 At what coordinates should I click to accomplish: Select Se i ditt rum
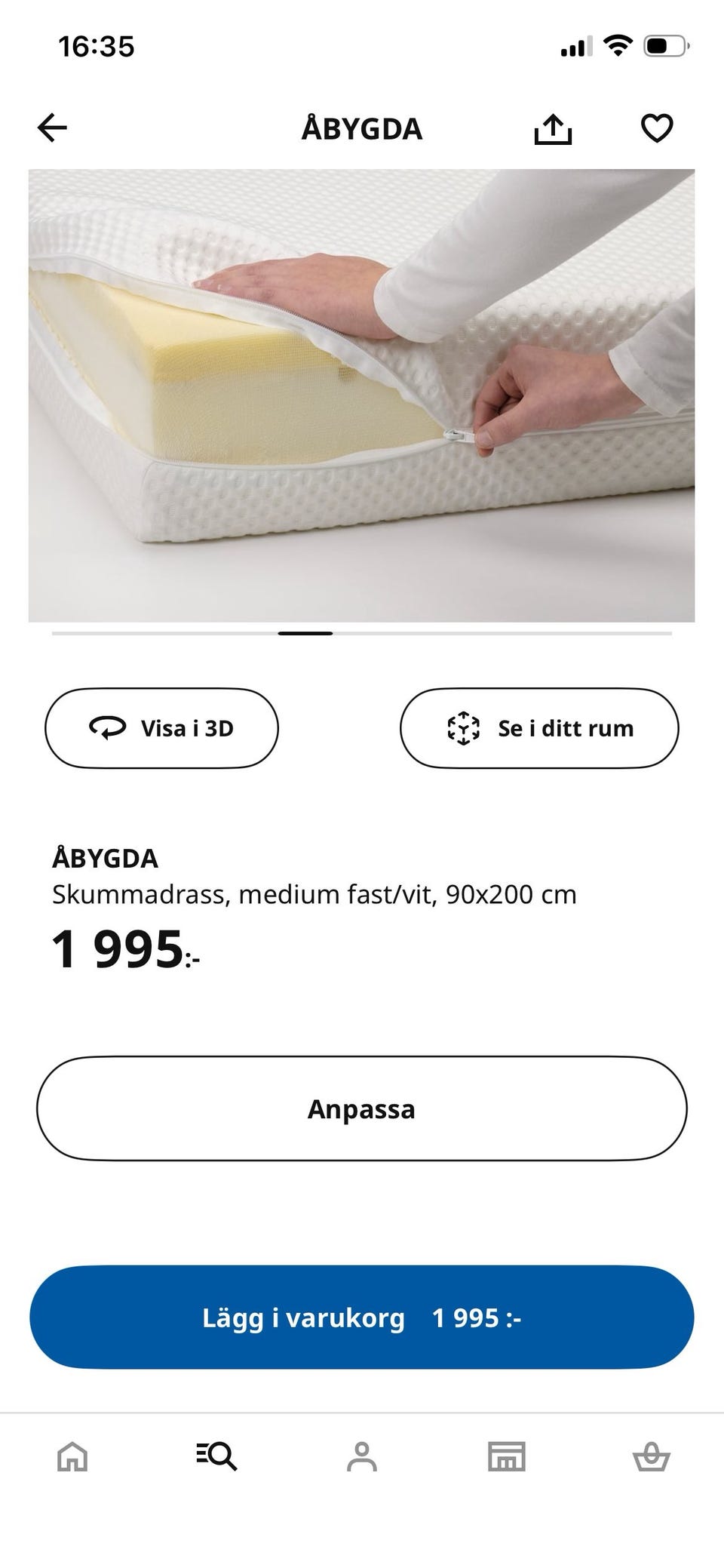click(539, 728)
